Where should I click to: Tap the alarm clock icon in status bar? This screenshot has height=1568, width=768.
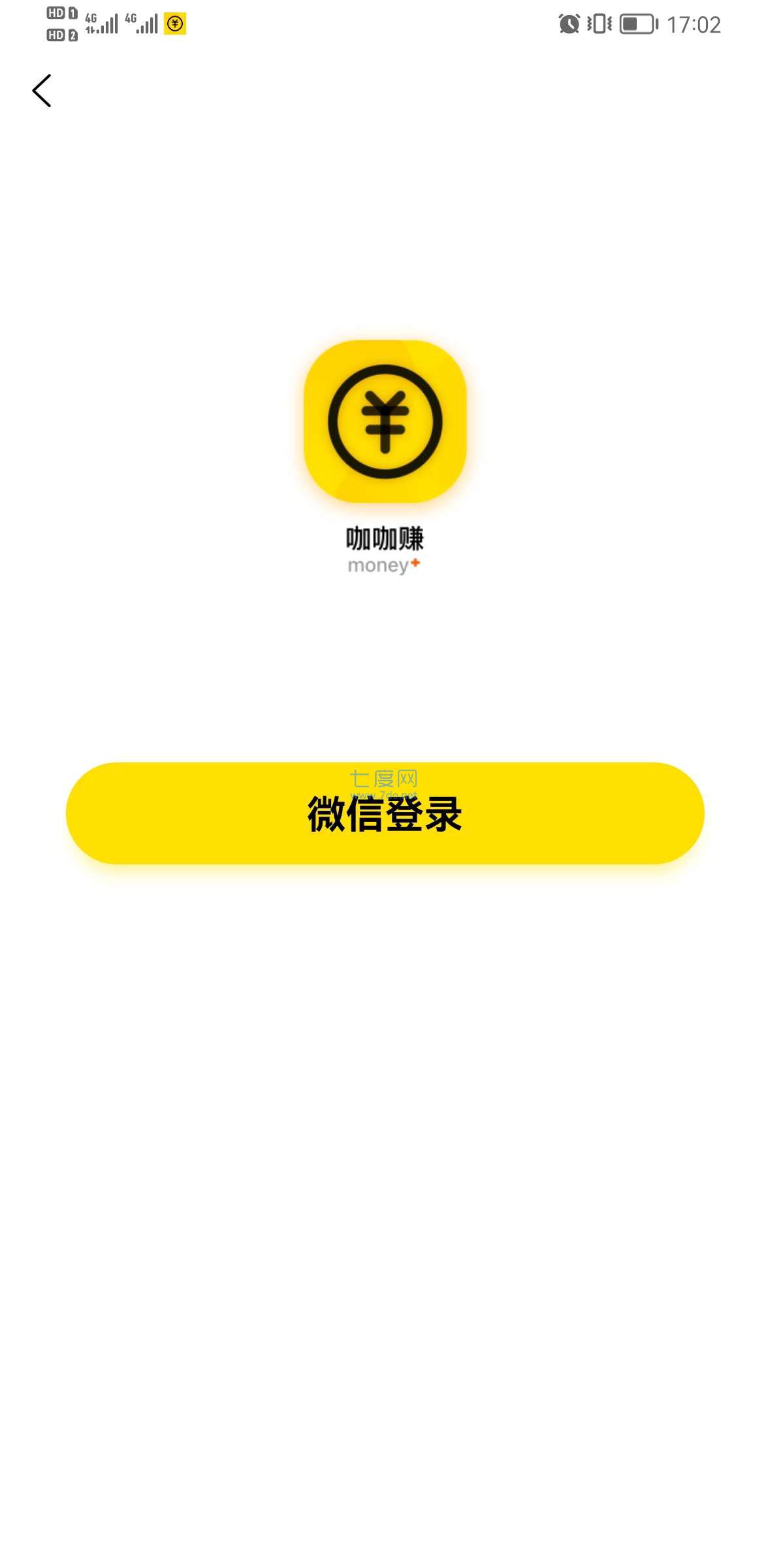[x=568, y=24]
